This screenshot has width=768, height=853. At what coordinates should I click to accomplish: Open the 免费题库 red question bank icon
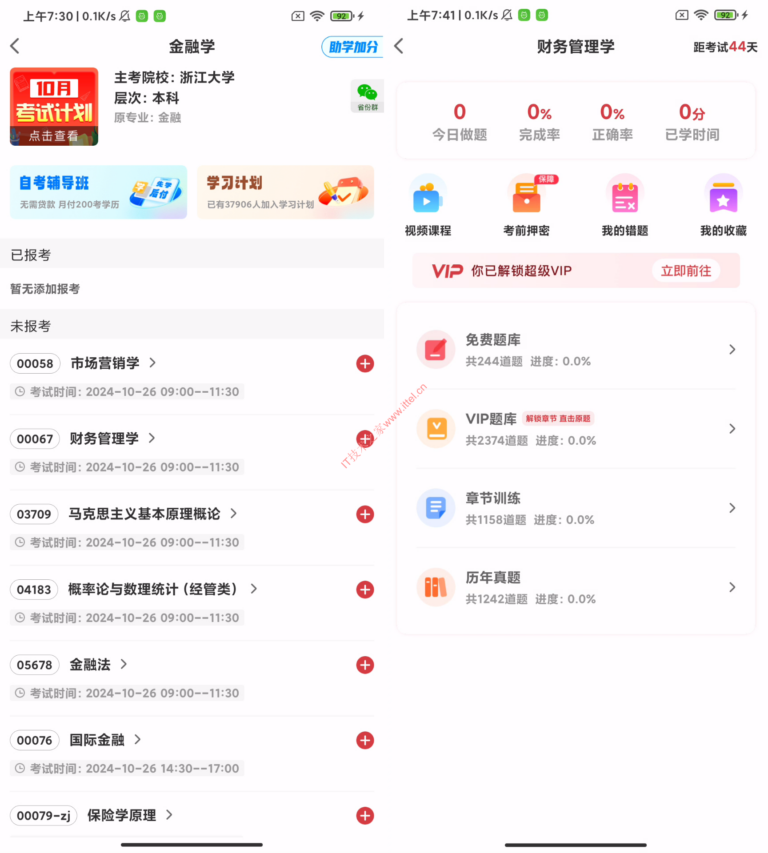[434, 347]
